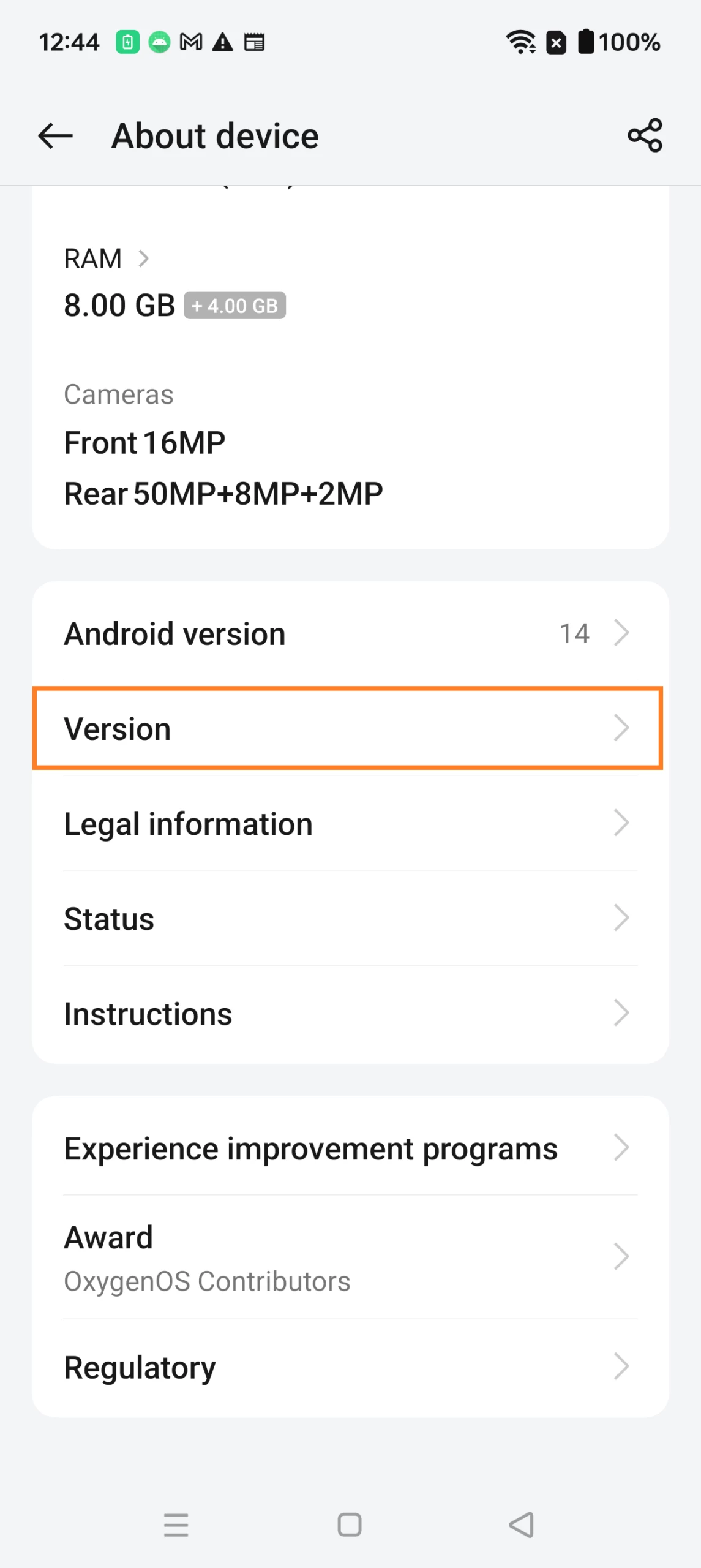This screenshot has height=1568, width=701.
Task: Share device information
Action: [x=645, y=135]
